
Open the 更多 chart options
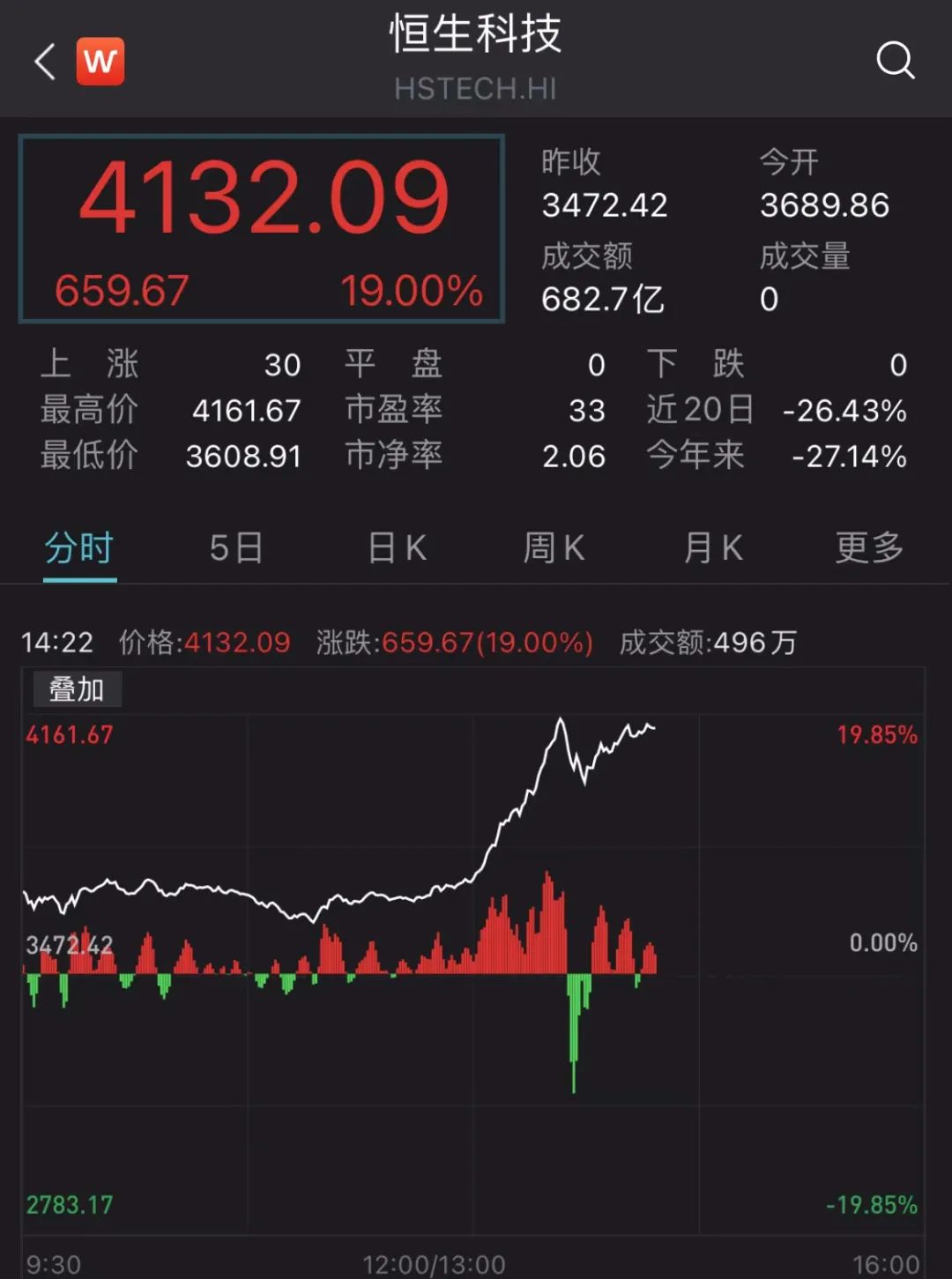click(869, 548)
